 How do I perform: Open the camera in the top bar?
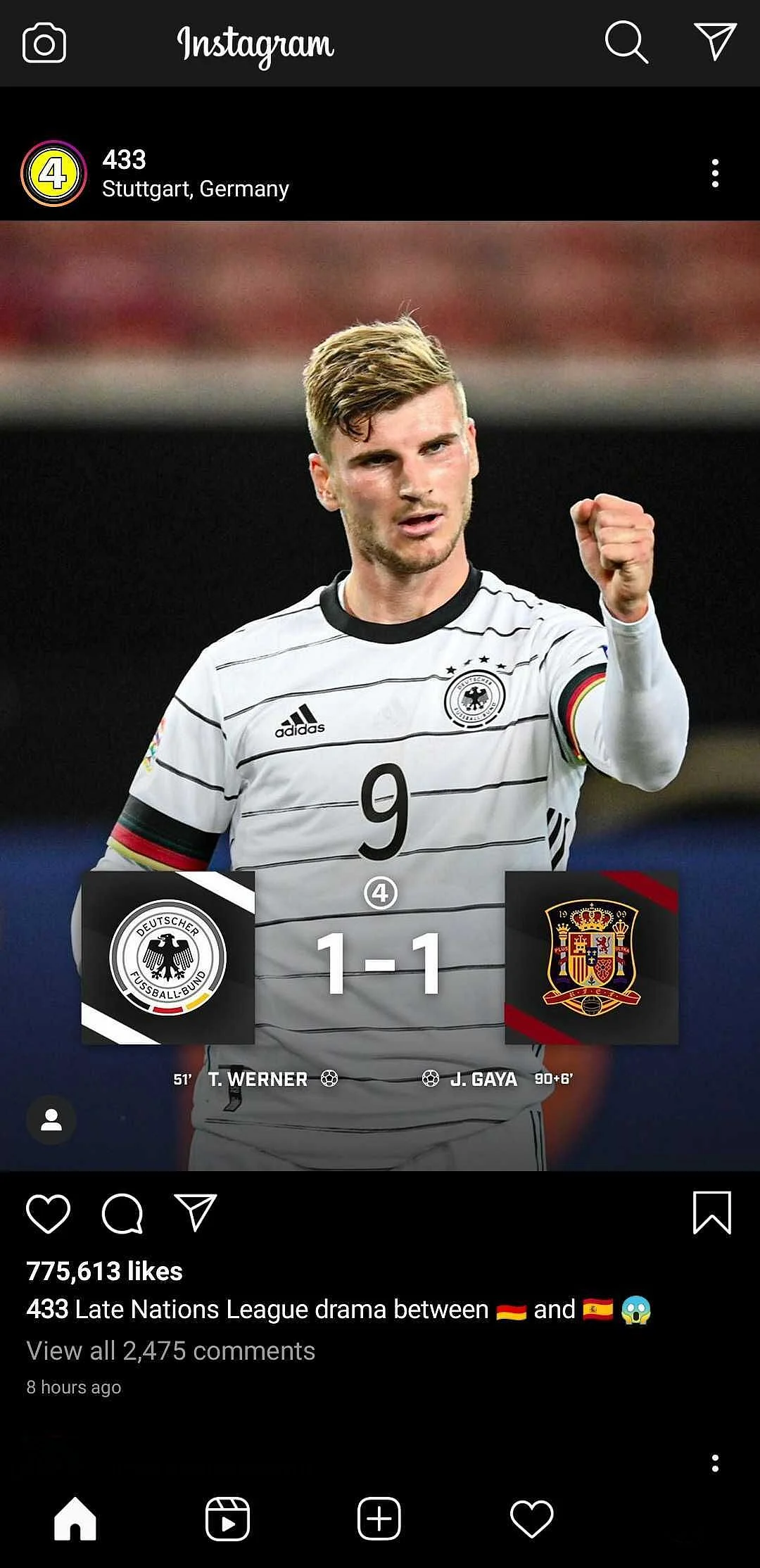click(44, 44)
